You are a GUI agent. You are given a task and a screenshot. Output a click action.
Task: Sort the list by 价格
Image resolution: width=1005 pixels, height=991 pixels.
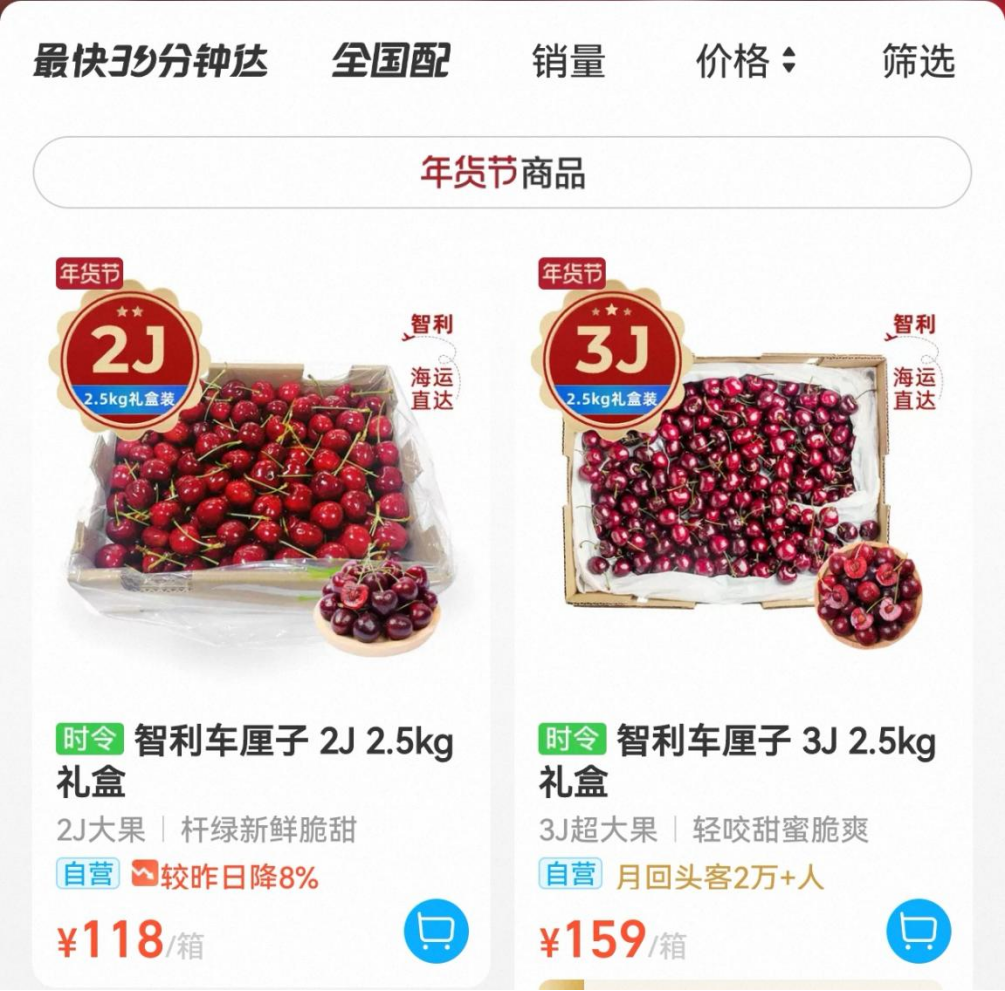pyautogui.click(x=745, y=62)
